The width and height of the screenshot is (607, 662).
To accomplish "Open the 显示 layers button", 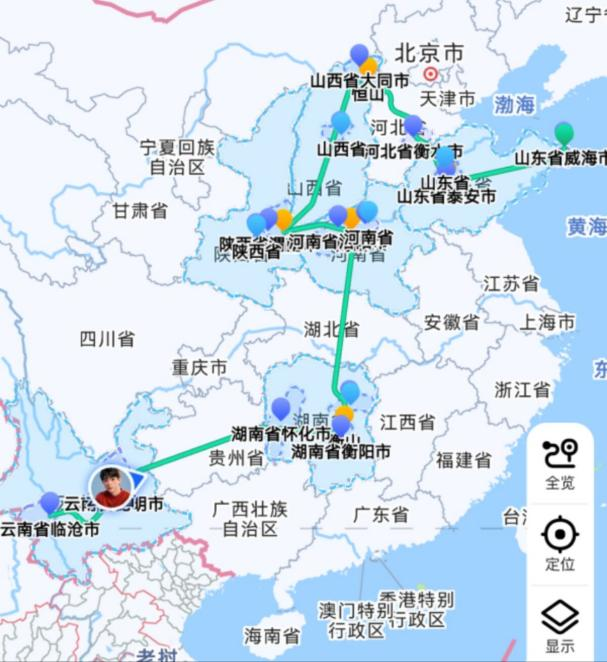I will coord(560,625).
